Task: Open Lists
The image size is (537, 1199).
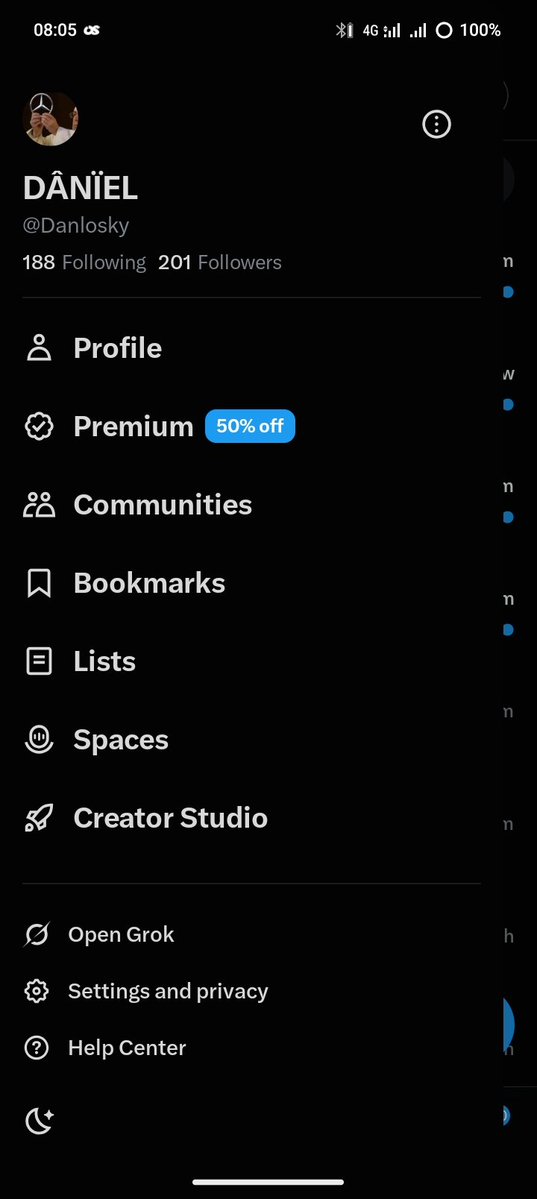Action: (x=251, y=661)
